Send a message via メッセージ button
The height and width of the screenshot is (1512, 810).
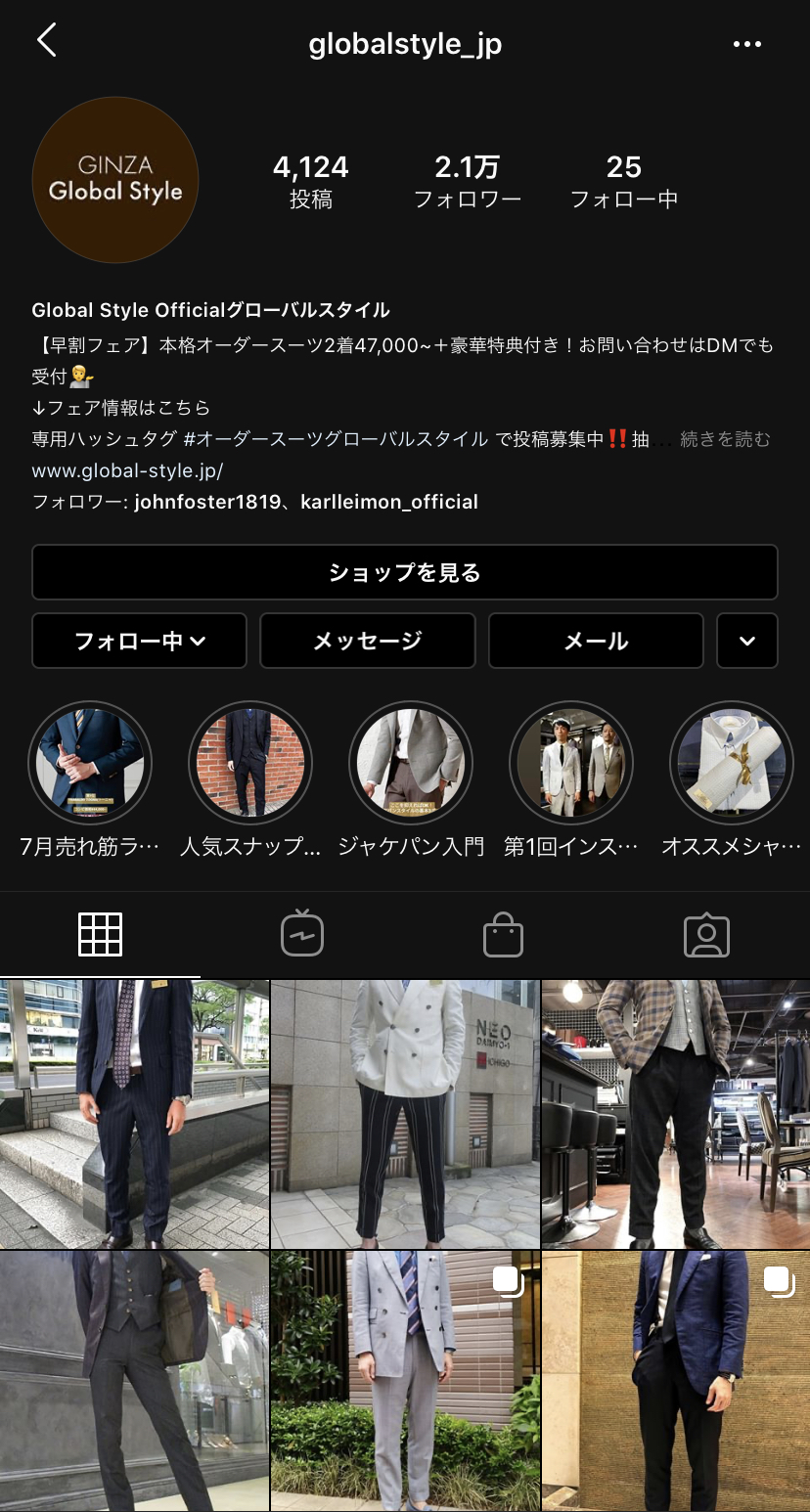coord(367,641)
